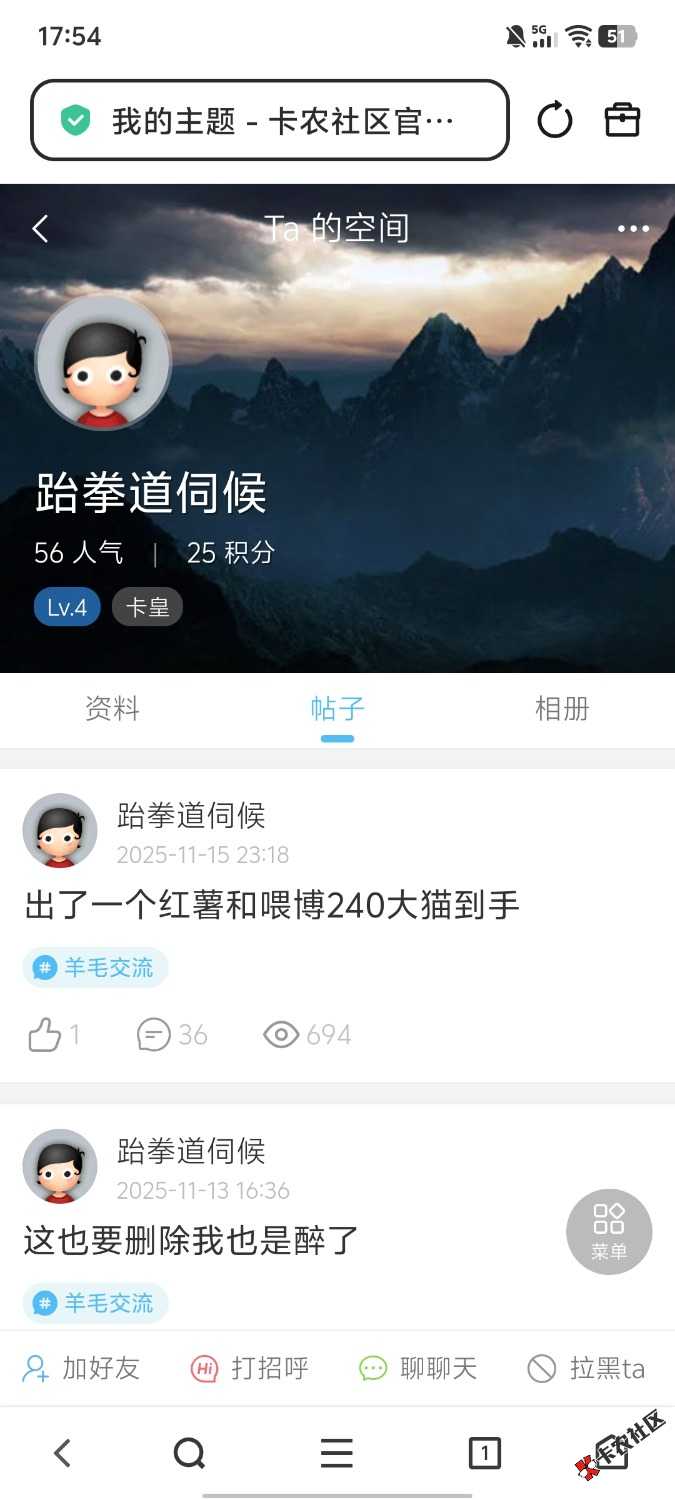Viewport: 675px width, 1500px height.
Task: Select the 帖子 tab
Action: coord(337,709)
